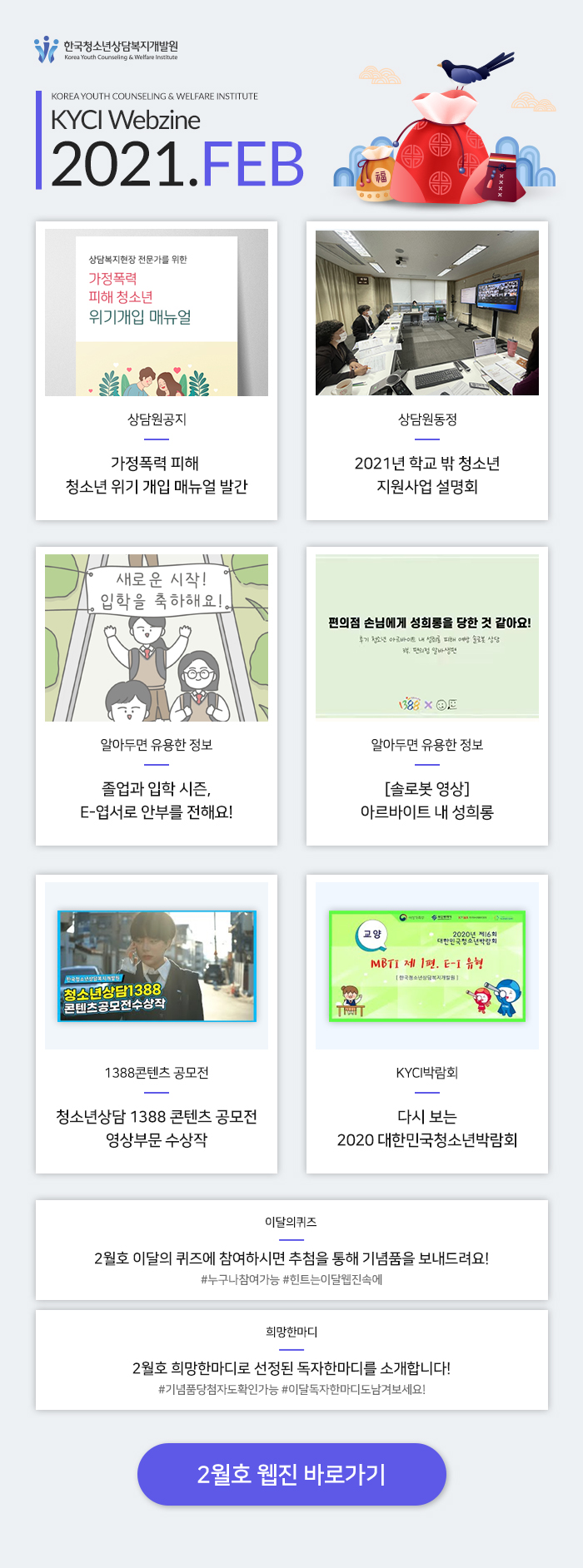The height and width of the screenshot is (1568, 583).
Task: Open the 졸업과 입학 시즌 E-엽서 card
Action: pyautogui.click(x=157, y=696)
